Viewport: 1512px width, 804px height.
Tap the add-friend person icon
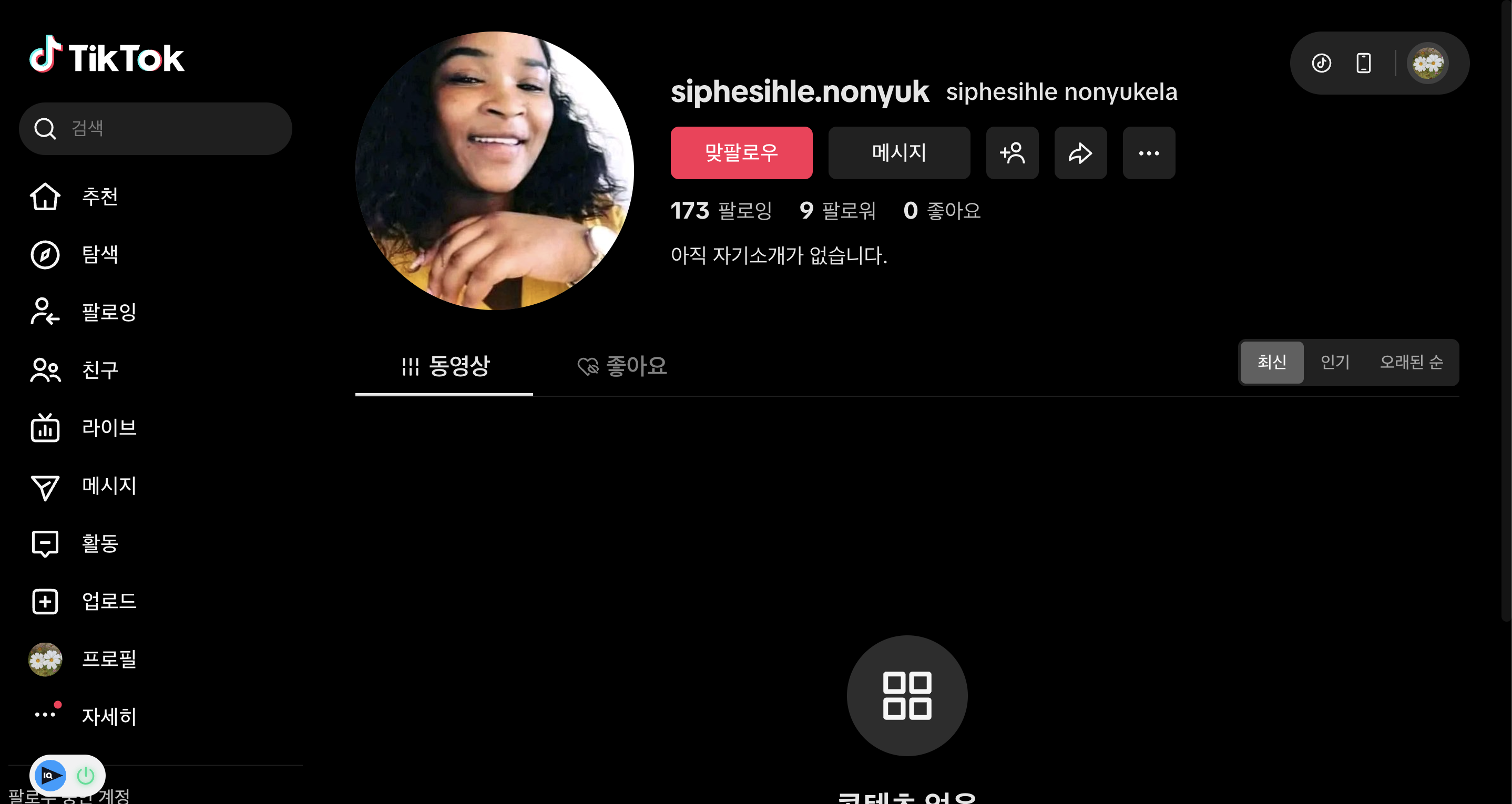pyautogui.click(x=1012, y=152)
